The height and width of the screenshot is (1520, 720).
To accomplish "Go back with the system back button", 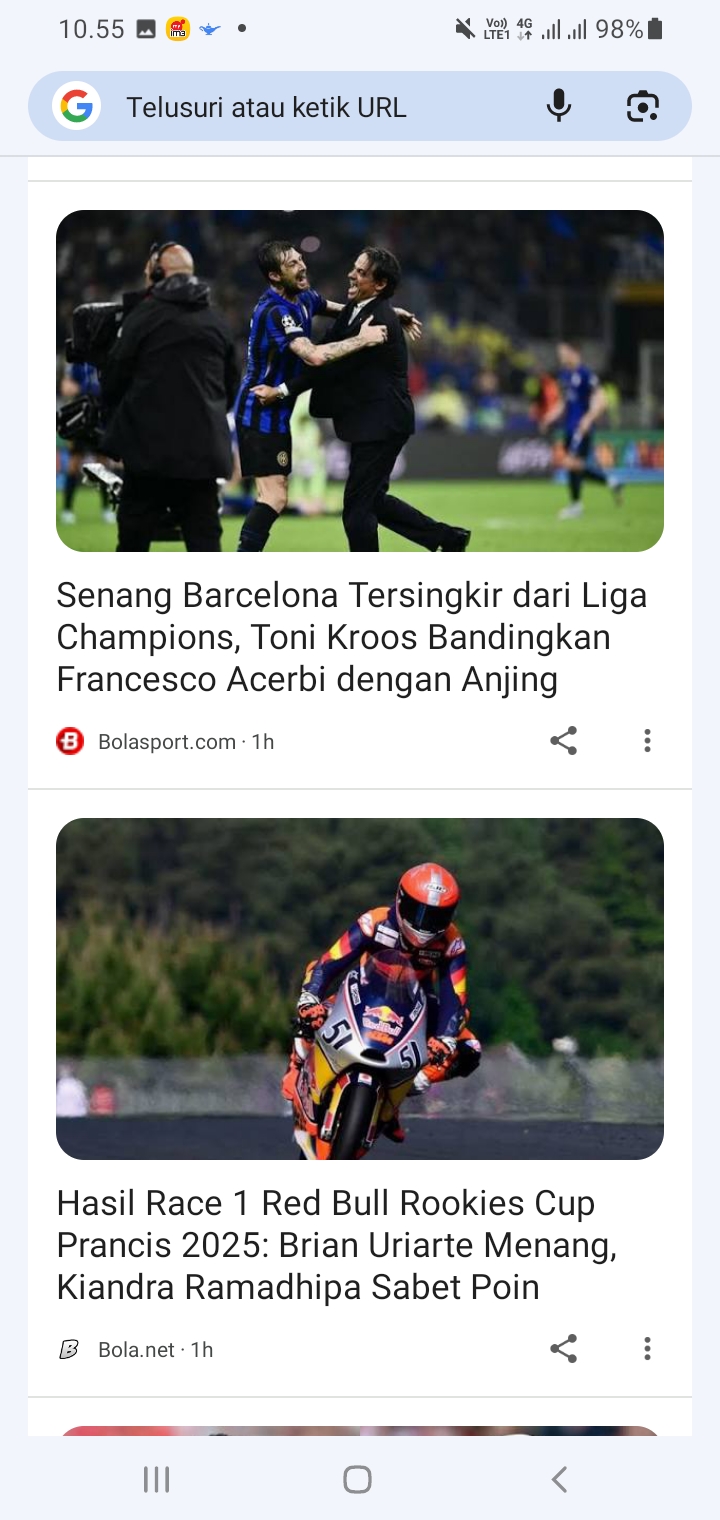I will tap(560, 1479).
